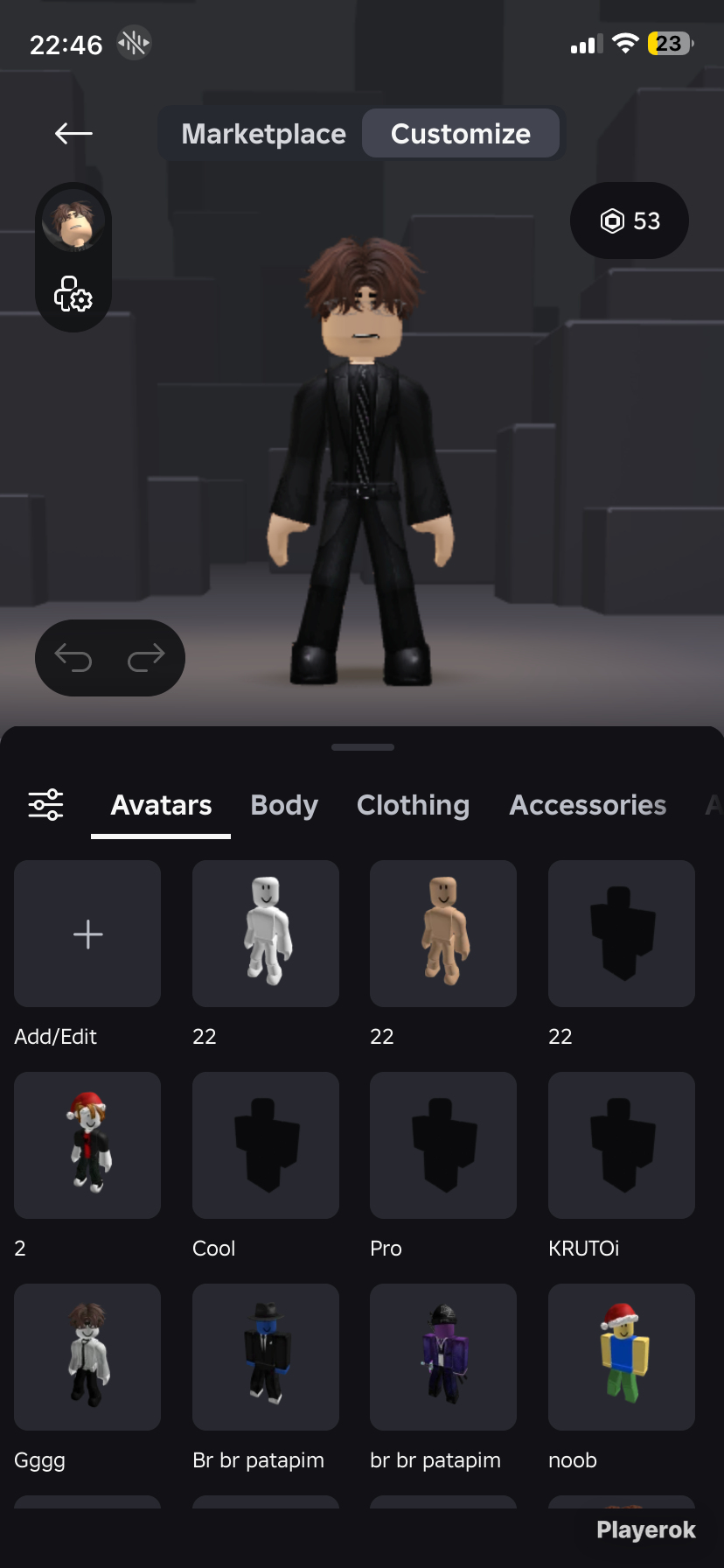This screenshot has height=1568, width=724.
Task: Switch to Accessories category
Action: (x=588, y=805)
